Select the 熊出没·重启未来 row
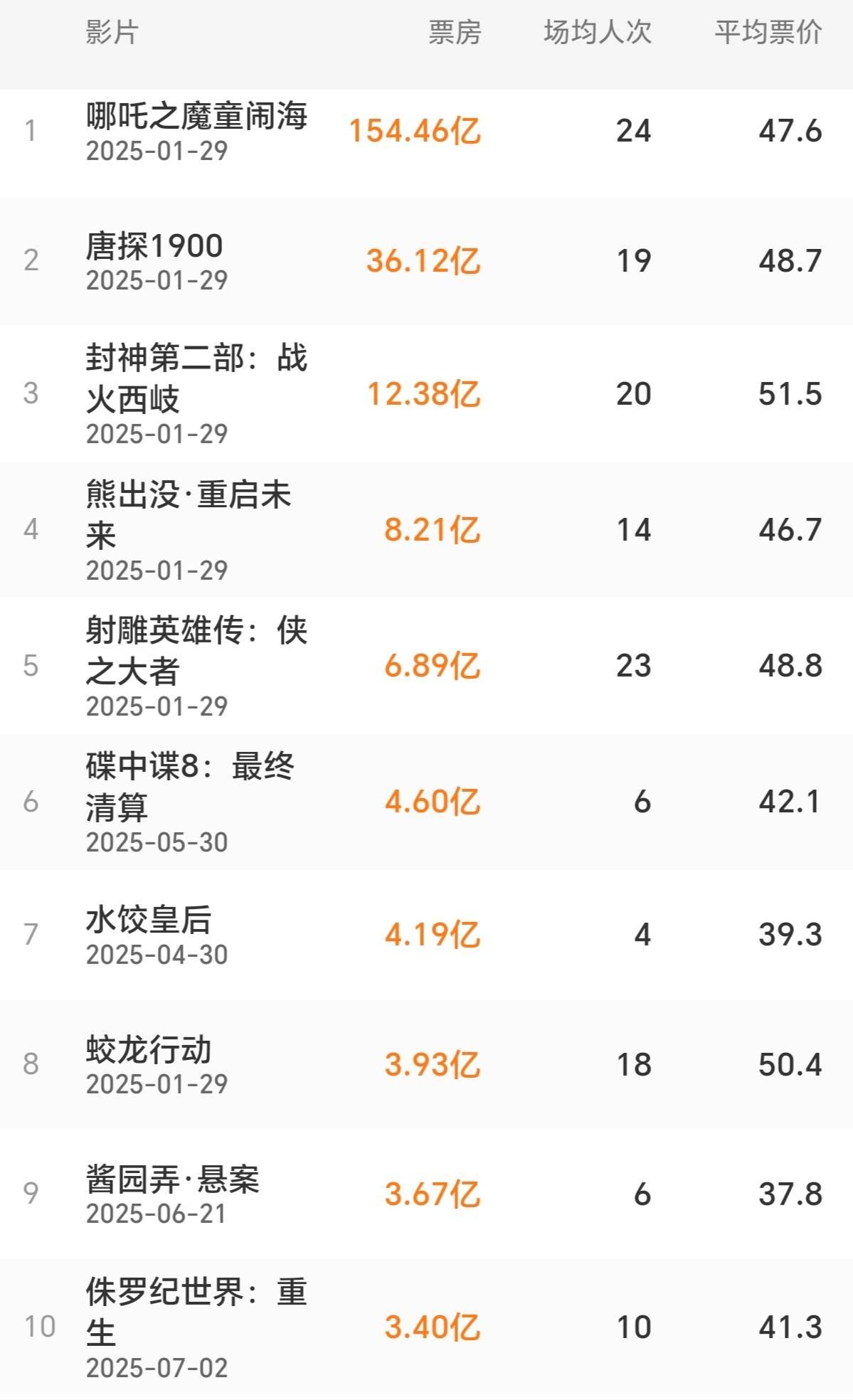 point(426,530)
